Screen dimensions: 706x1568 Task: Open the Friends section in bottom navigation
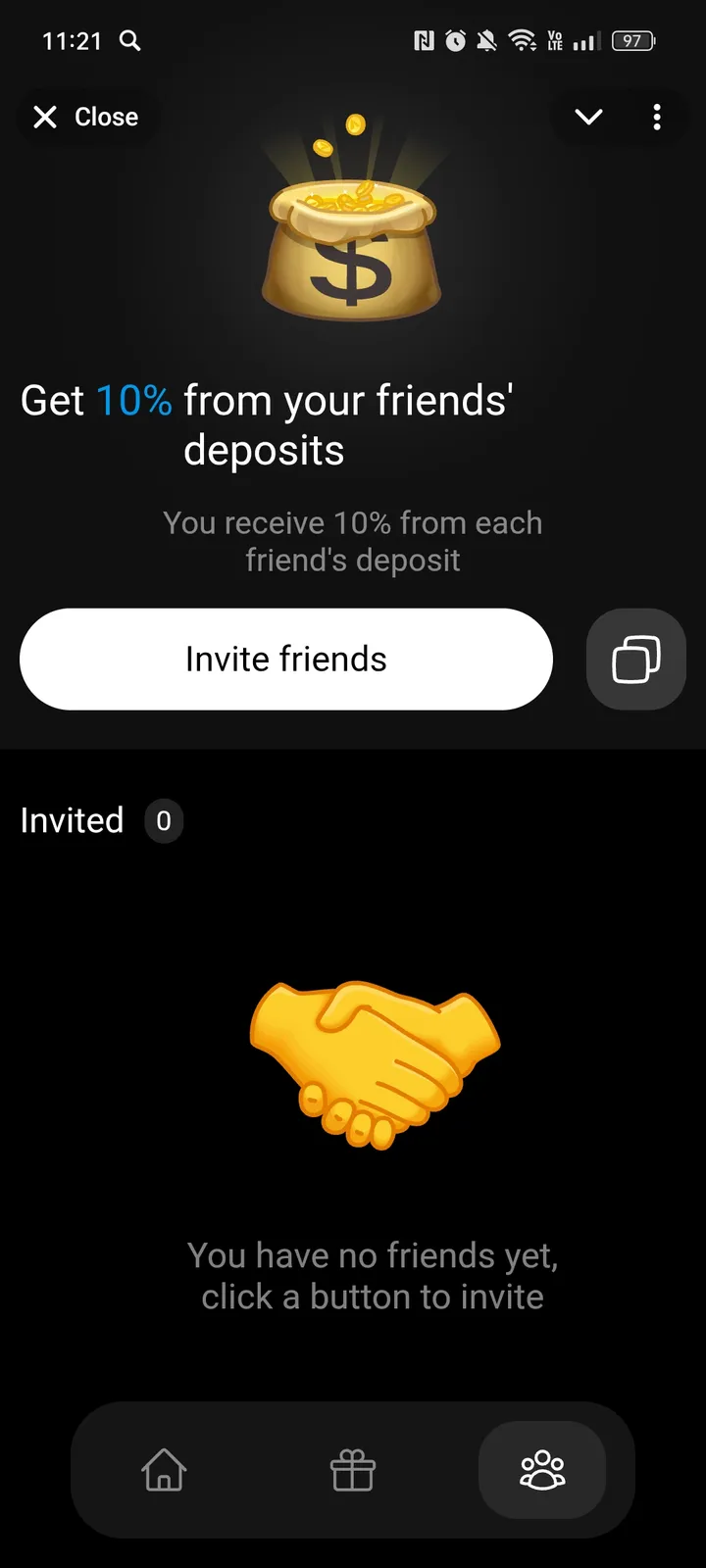pos(541,1469)
